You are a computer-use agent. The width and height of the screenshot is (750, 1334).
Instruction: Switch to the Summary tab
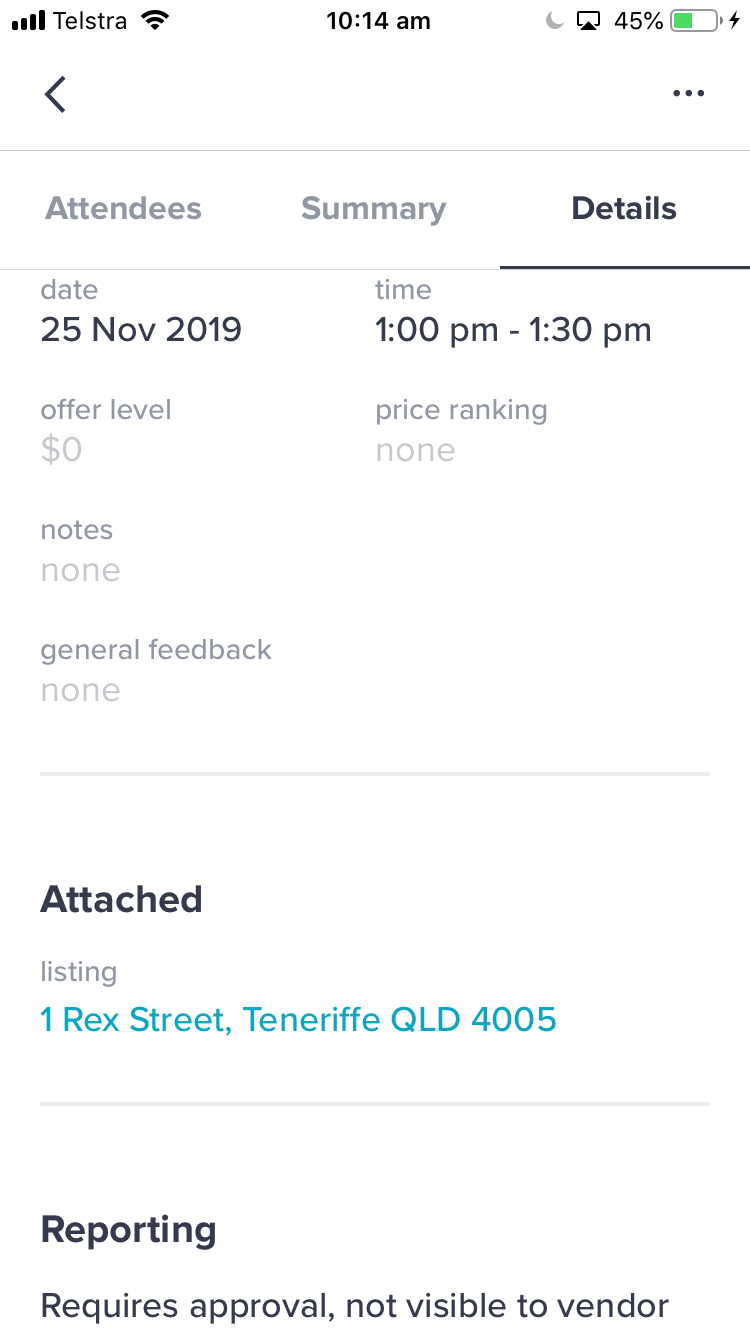coord(374,209)
